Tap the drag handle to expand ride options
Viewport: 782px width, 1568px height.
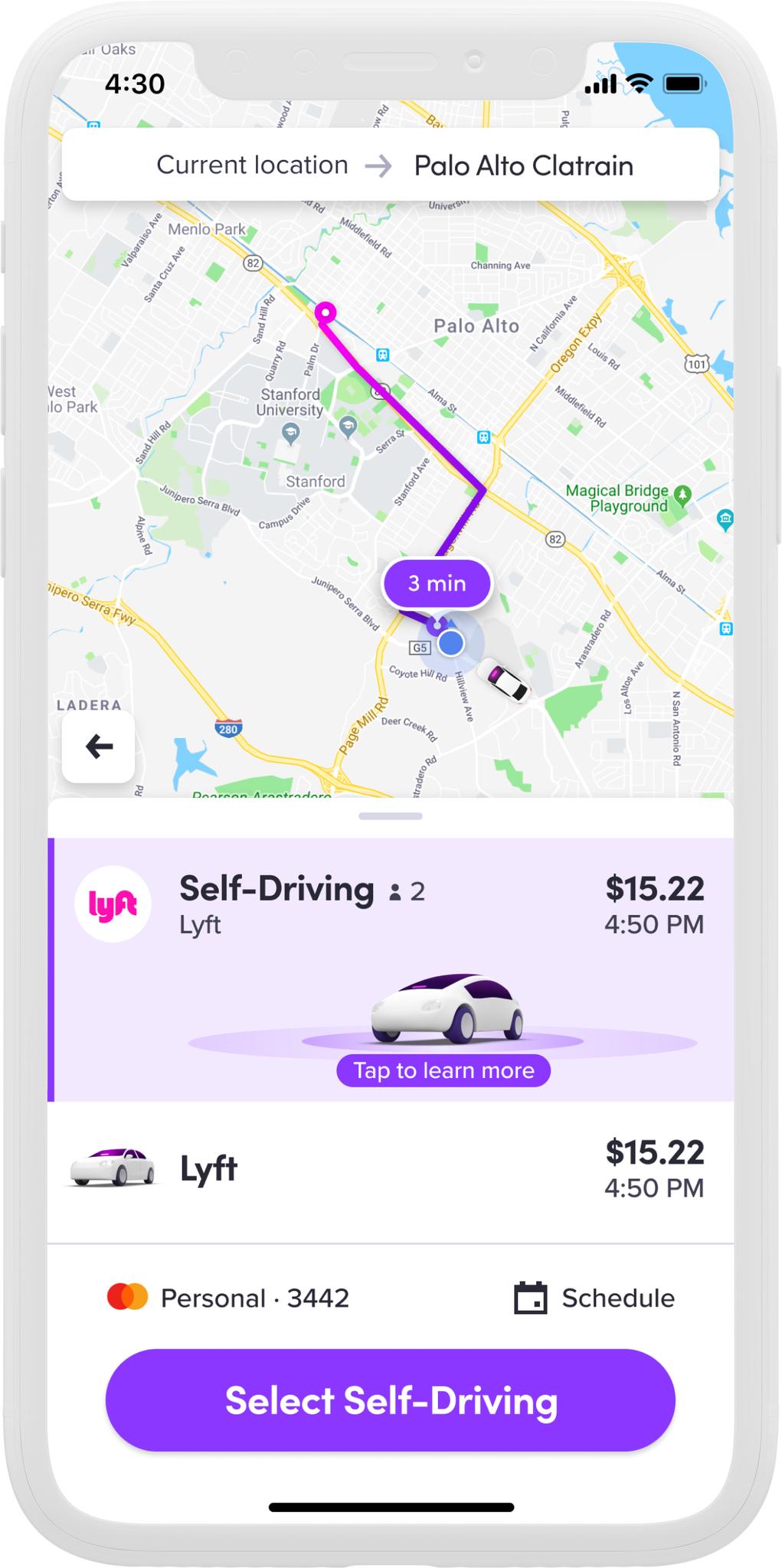(391, 816)
